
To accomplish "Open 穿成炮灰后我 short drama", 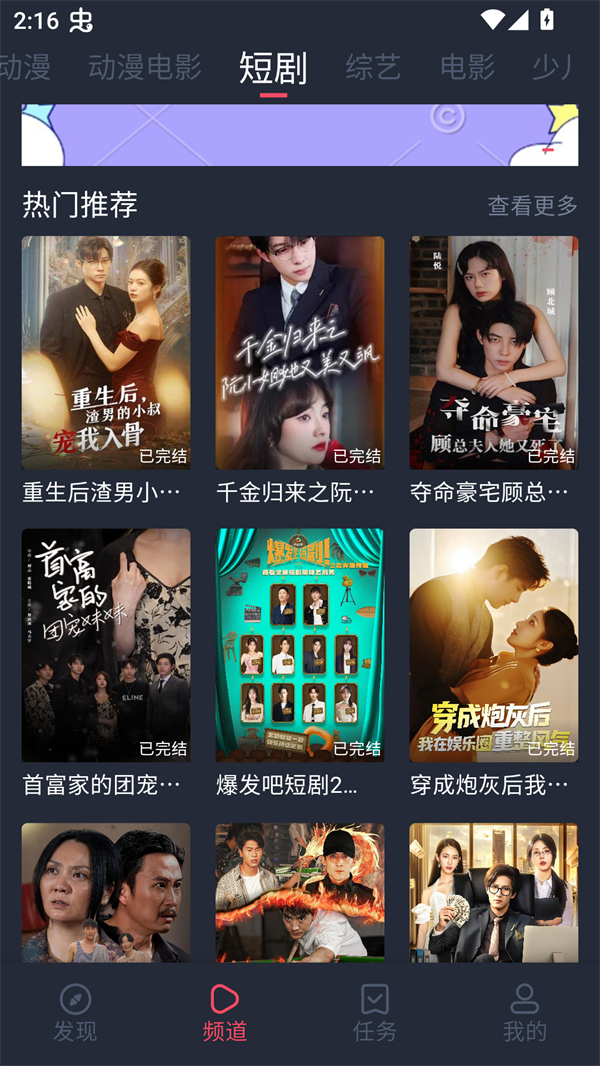I will [494, 646].
